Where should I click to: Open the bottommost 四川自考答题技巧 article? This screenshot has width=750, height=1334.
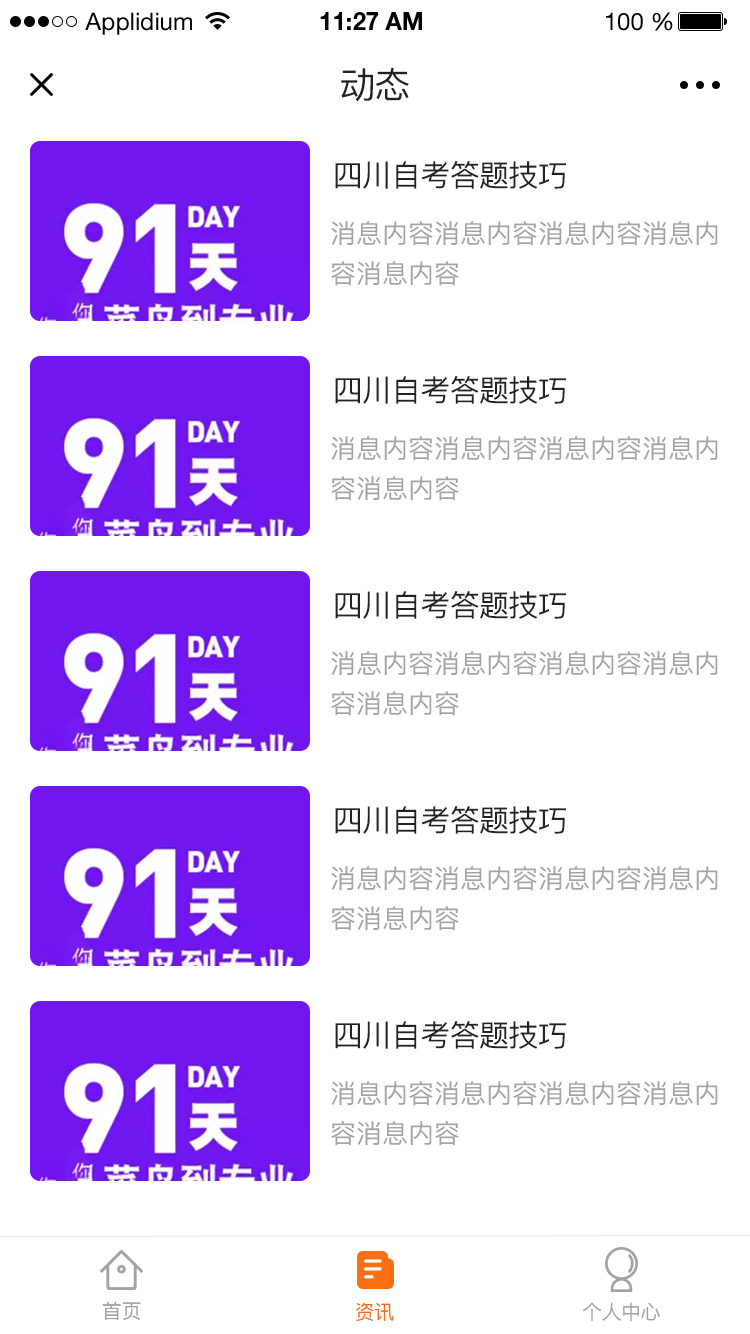tap(450, 1036)
